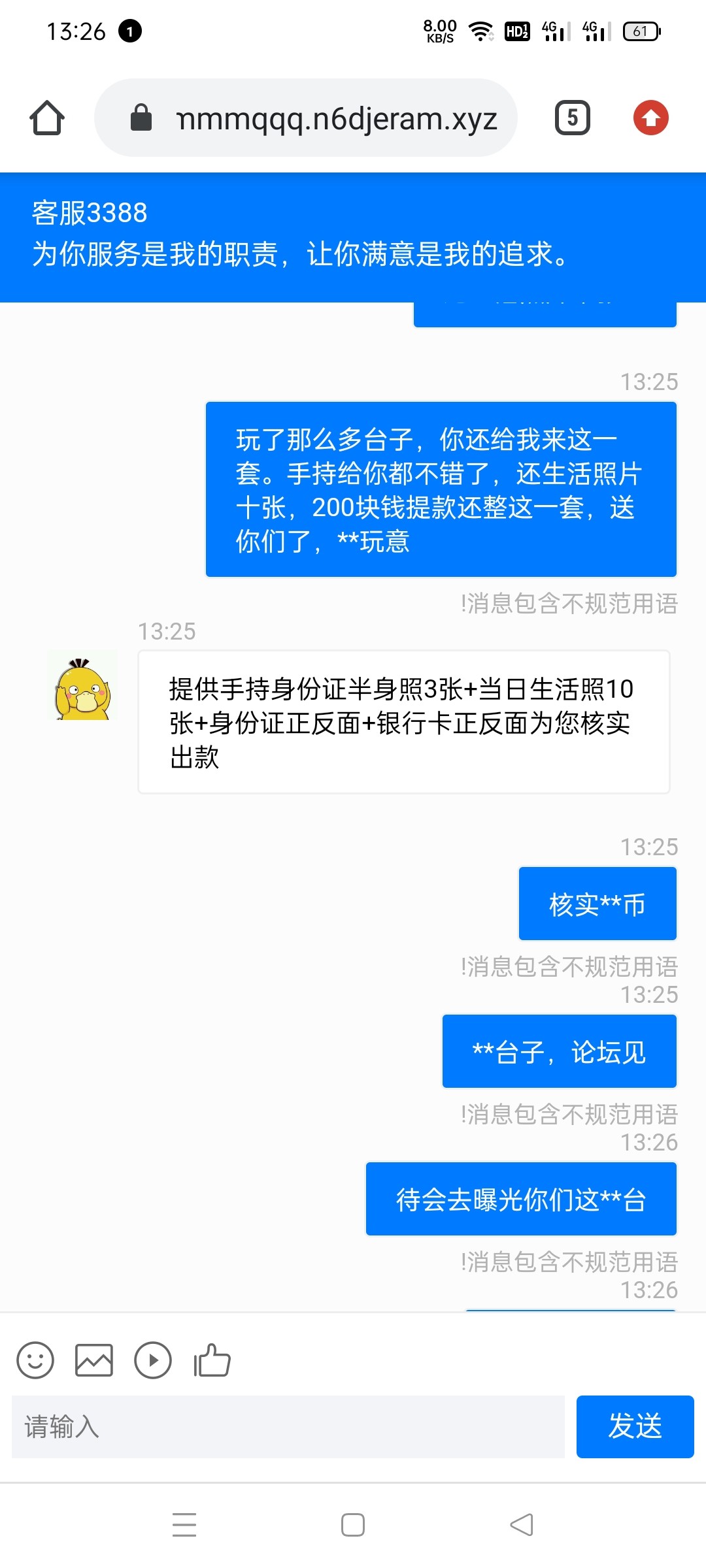
Task: Focus the 请输入 message input field
Action: coord(288,1427)
